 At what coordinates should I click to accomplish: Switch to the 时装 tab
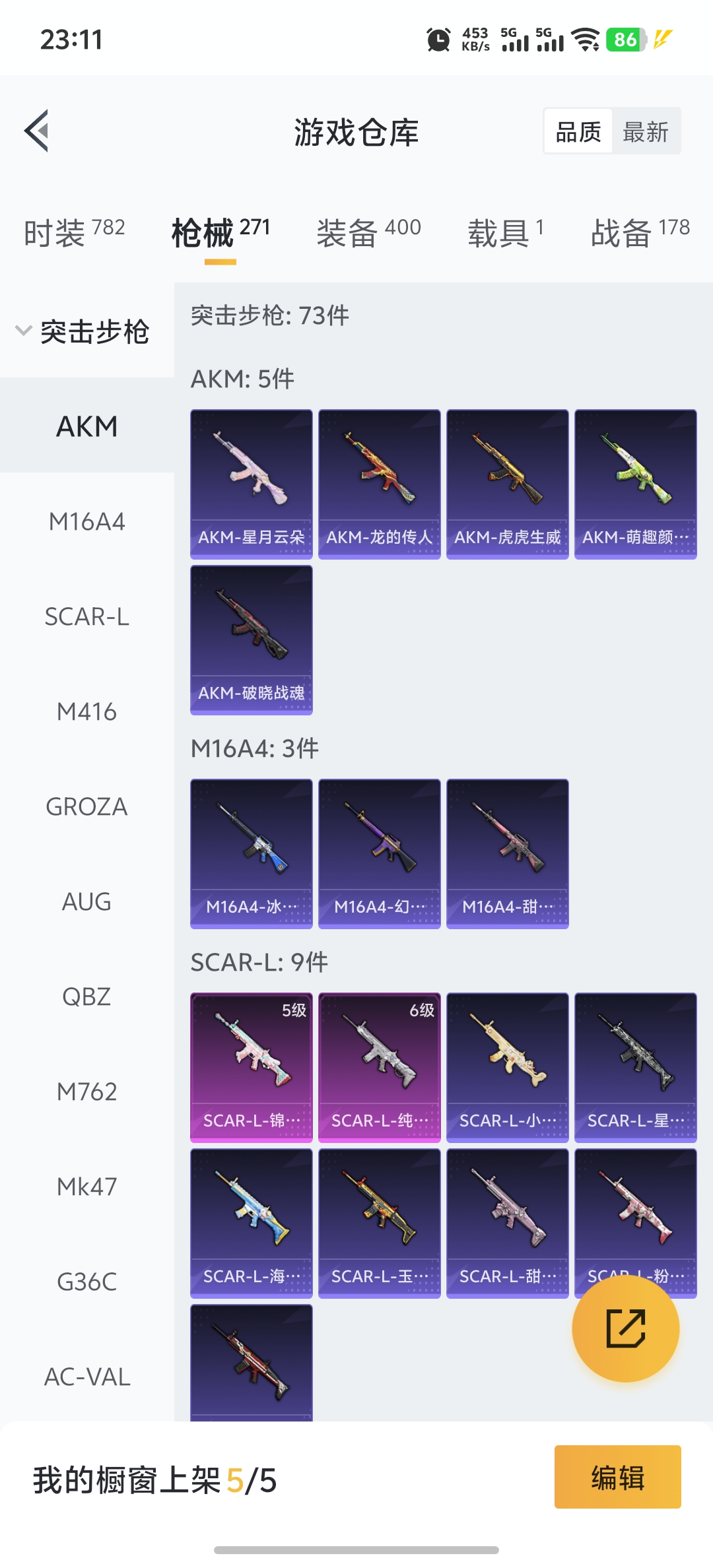[x=74, y=232]
